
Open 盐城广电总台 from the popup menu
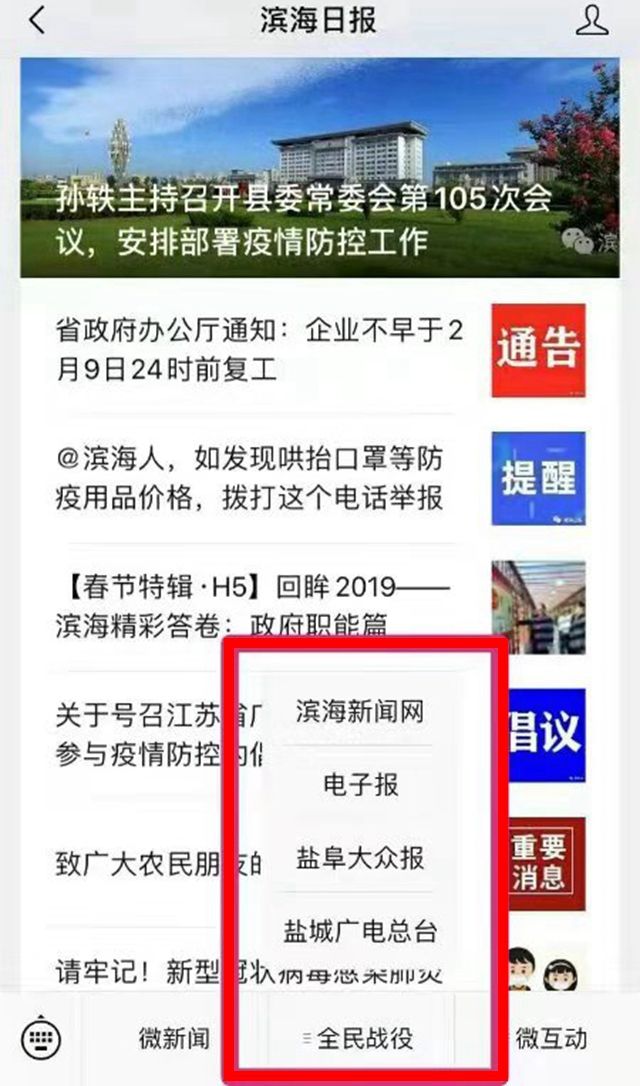[x=360, y=931]
